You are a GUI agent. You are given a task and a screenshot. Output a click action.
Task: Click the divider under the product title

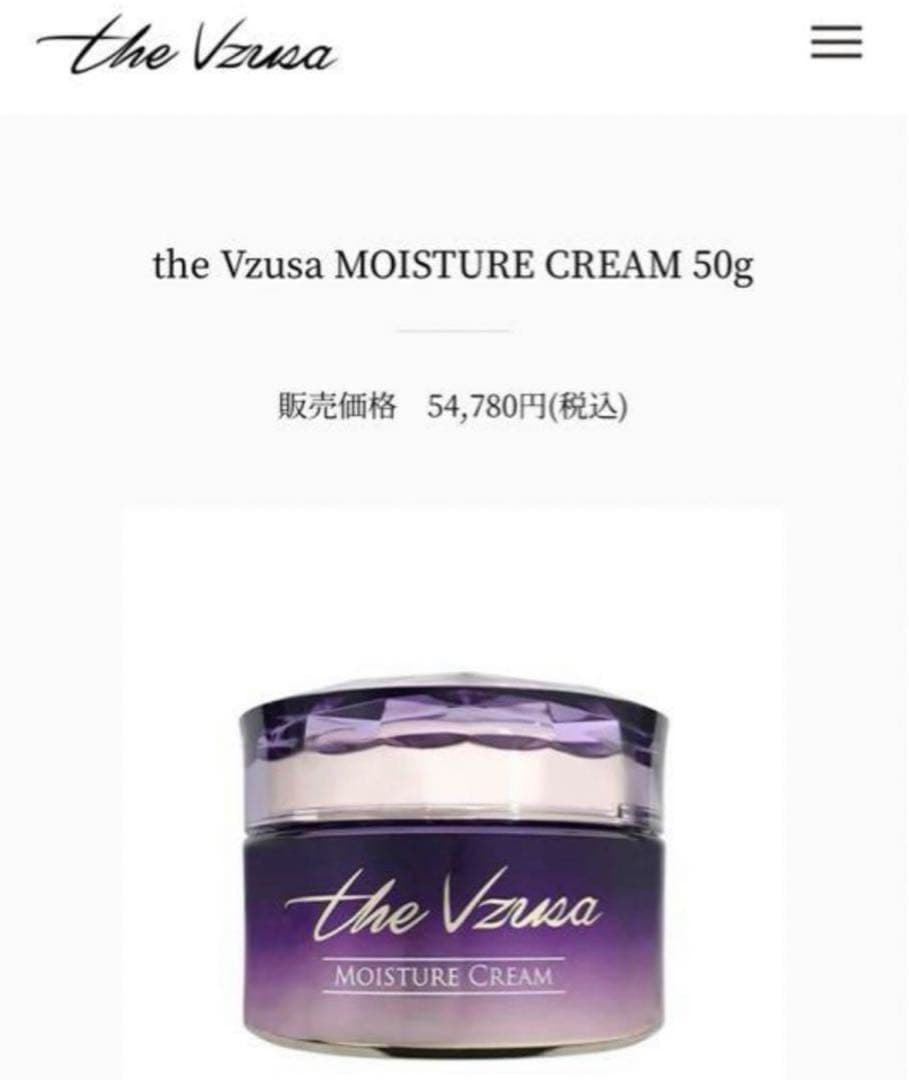455,330
